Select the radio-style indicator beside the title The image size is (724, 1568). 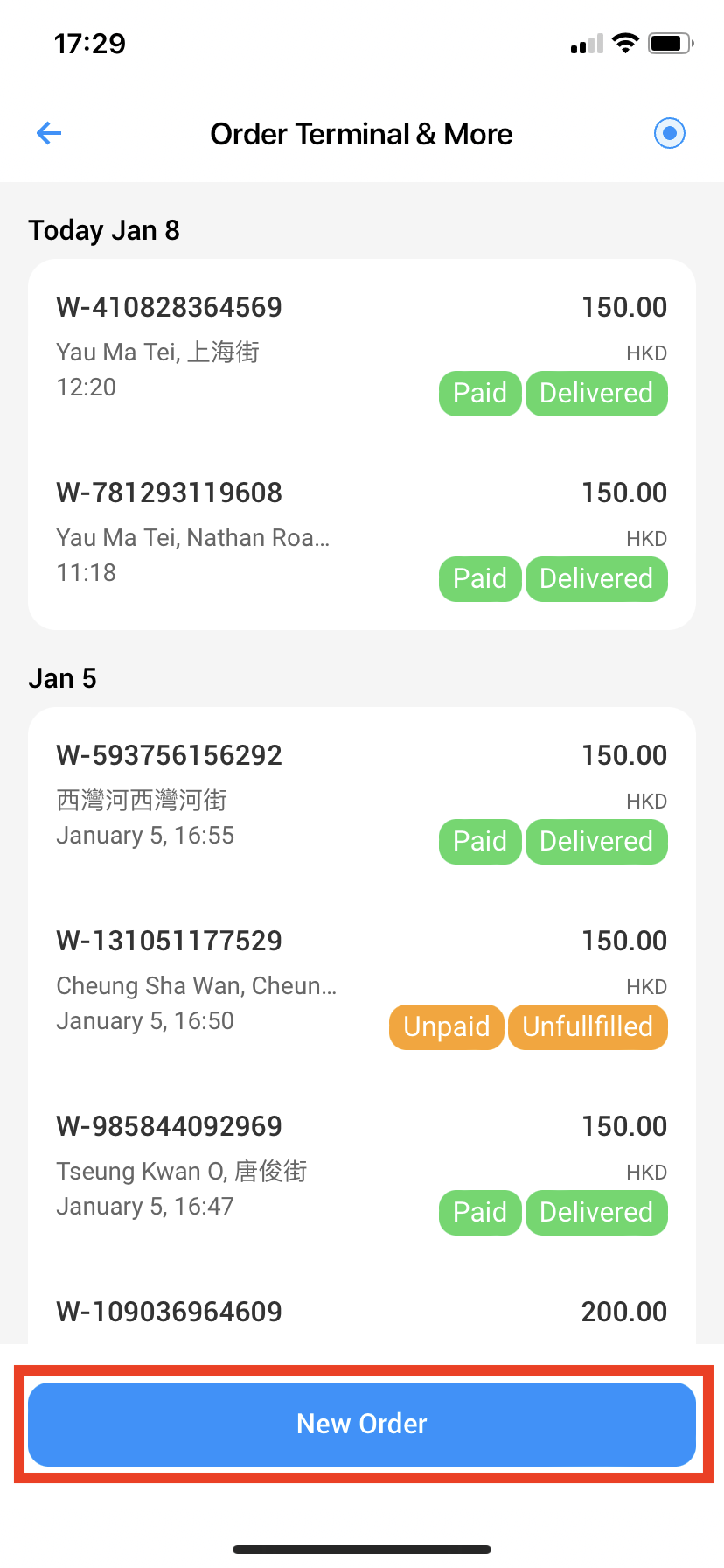pyautogui.click(x=669, y=133)
